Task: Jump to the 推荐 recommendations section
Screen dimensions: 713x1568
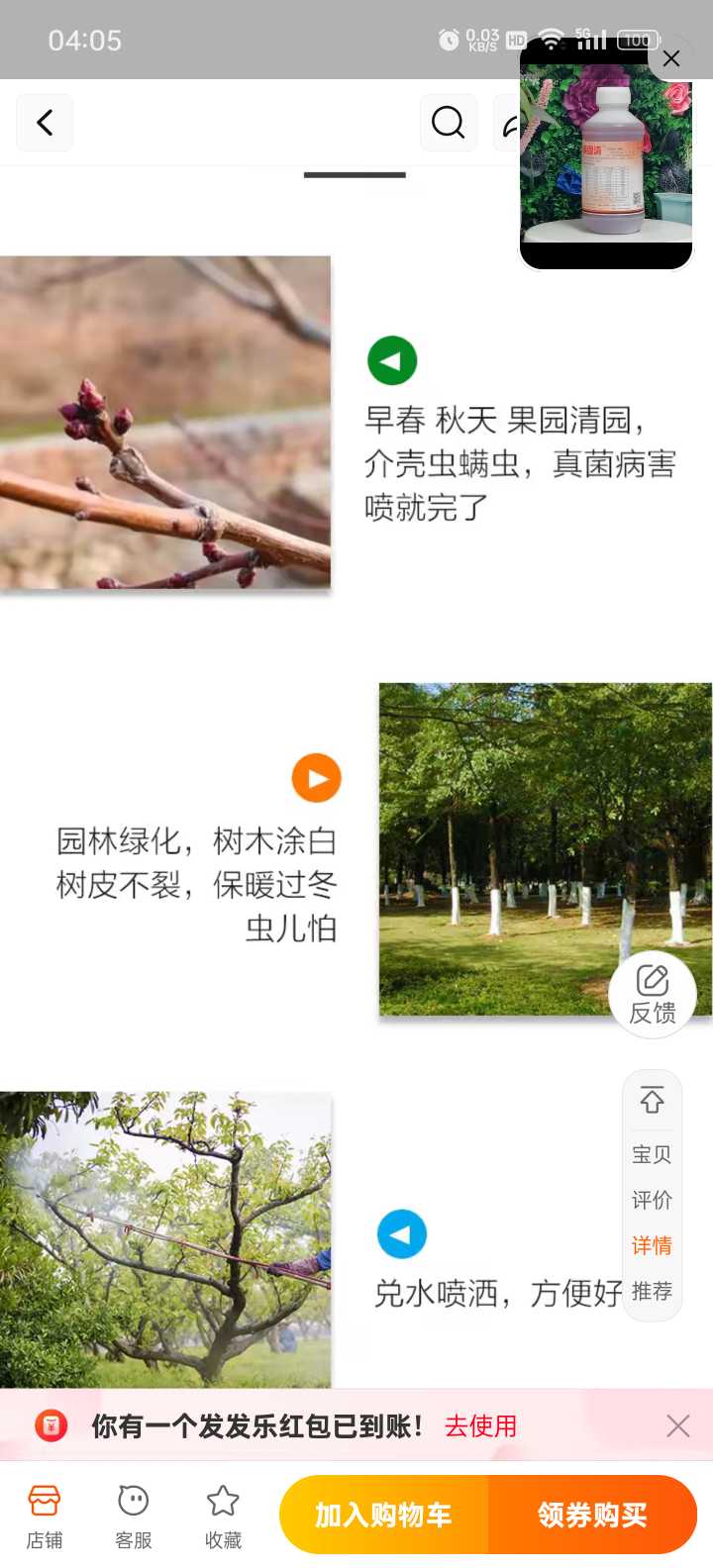Action: pos(652,1291)
